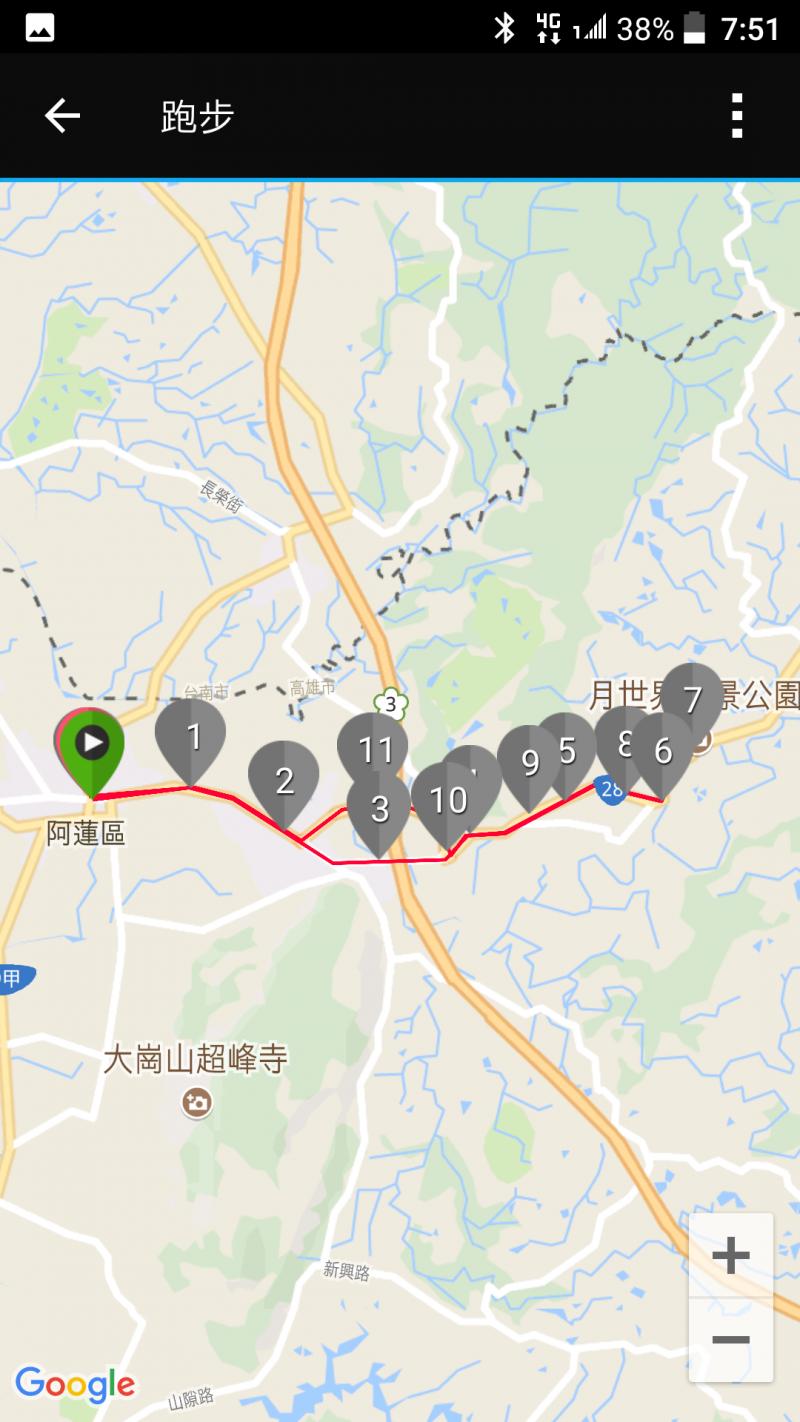The height and width of the screenshot is (1422, 800).
Task: Select lap marker 5
Action: pos(568,750)
